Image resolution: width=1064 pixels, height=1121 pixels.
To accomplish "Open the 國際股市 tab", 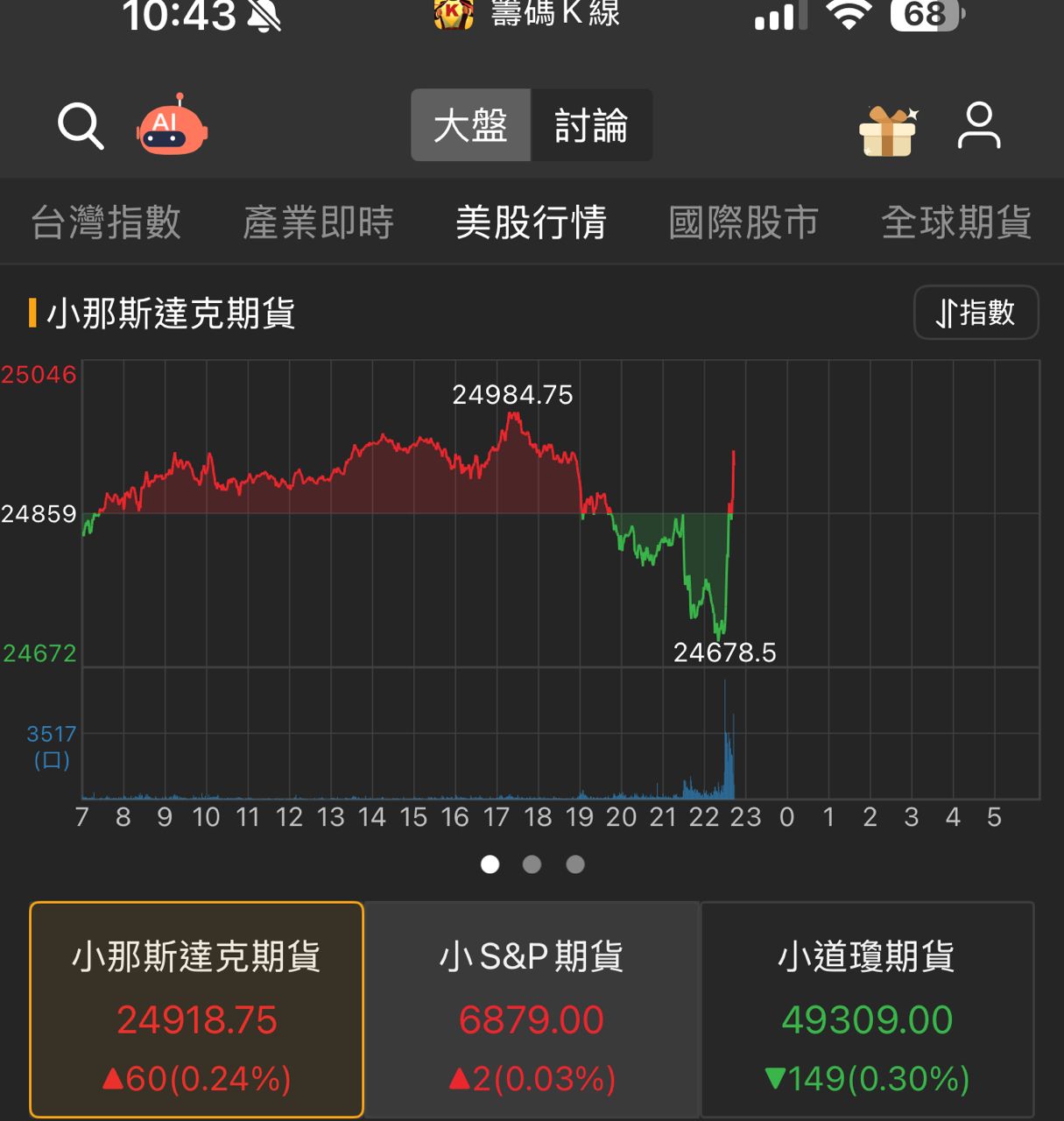I will click(743, 222).
